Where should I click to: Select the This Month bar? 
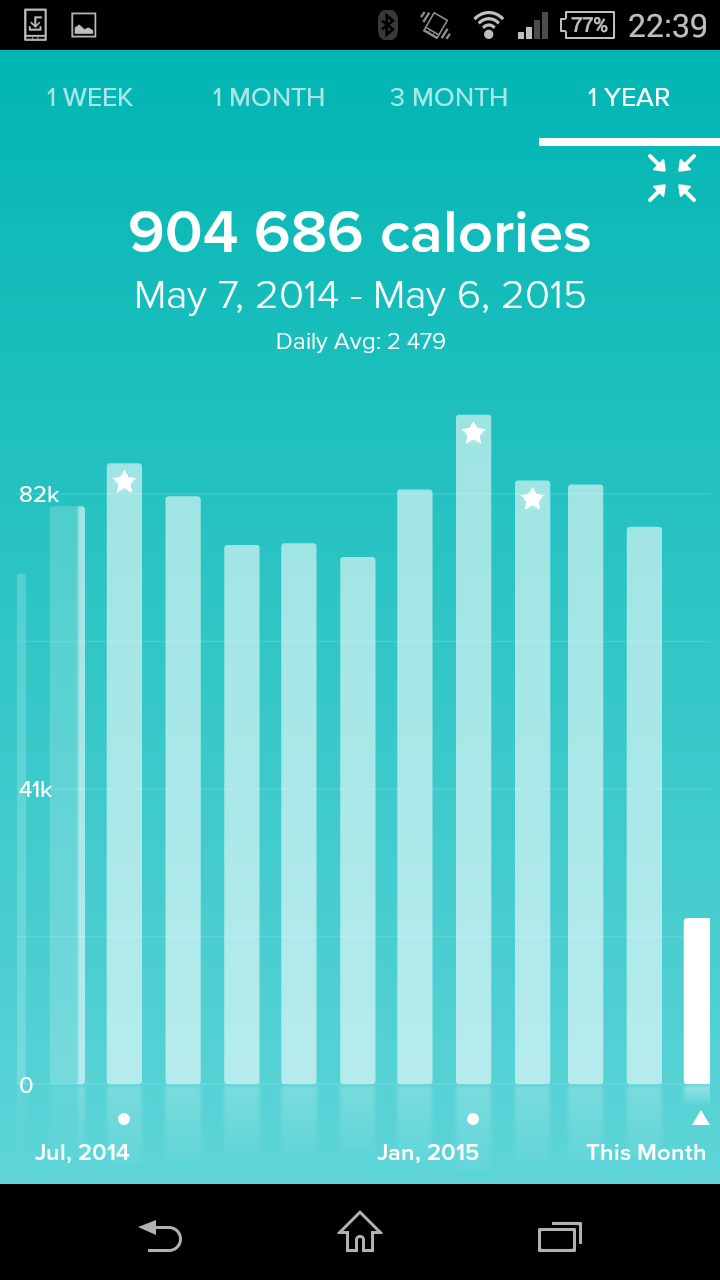pos(697,1001)
